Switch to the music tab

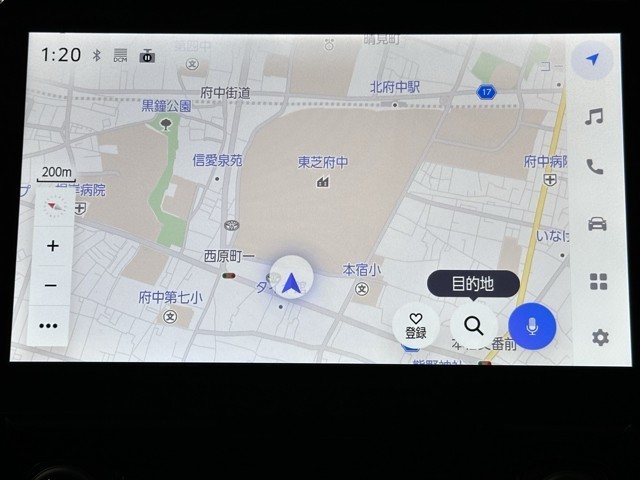pyautogui.click(x=594, y=117)
